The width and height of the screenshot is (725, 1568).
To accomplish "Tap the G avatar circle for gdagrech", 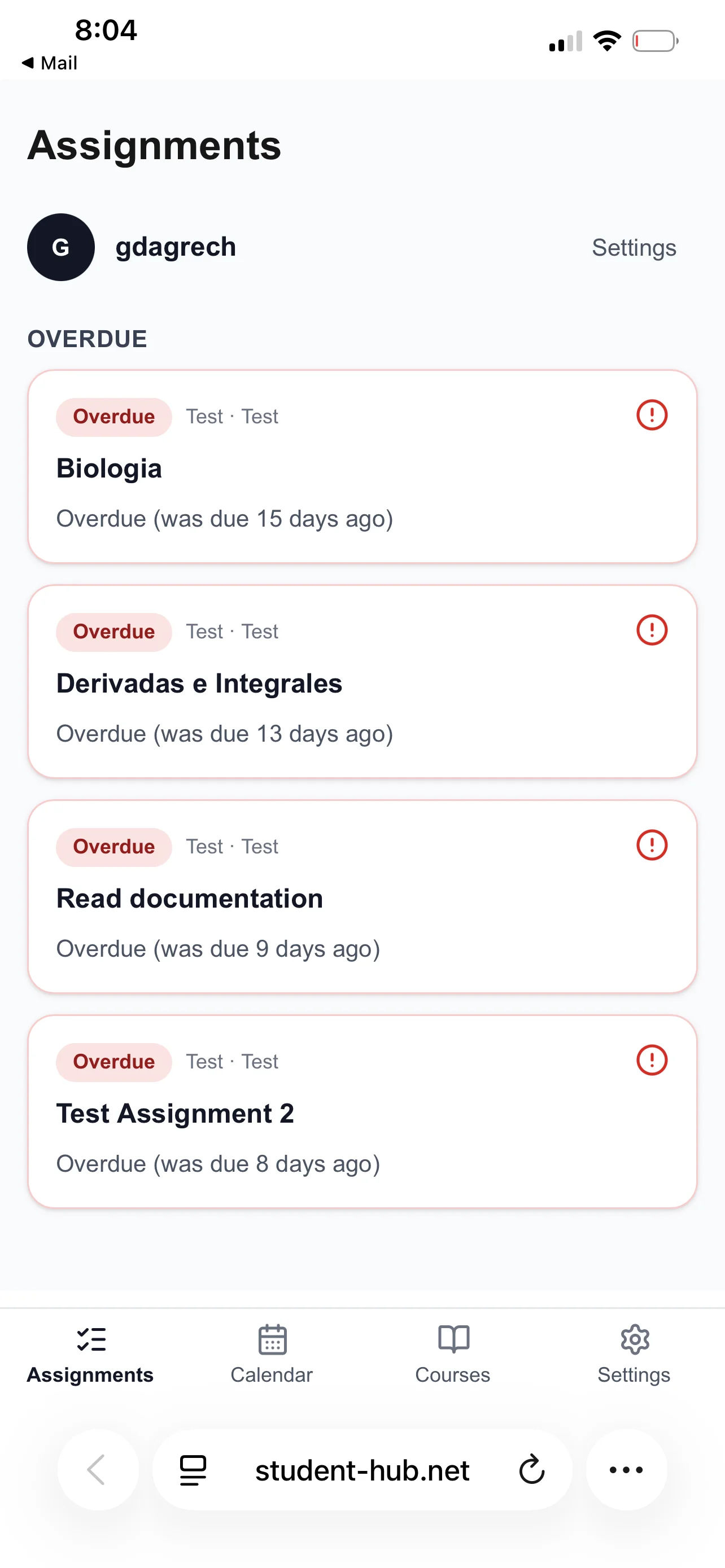I will tap(60, 247).
